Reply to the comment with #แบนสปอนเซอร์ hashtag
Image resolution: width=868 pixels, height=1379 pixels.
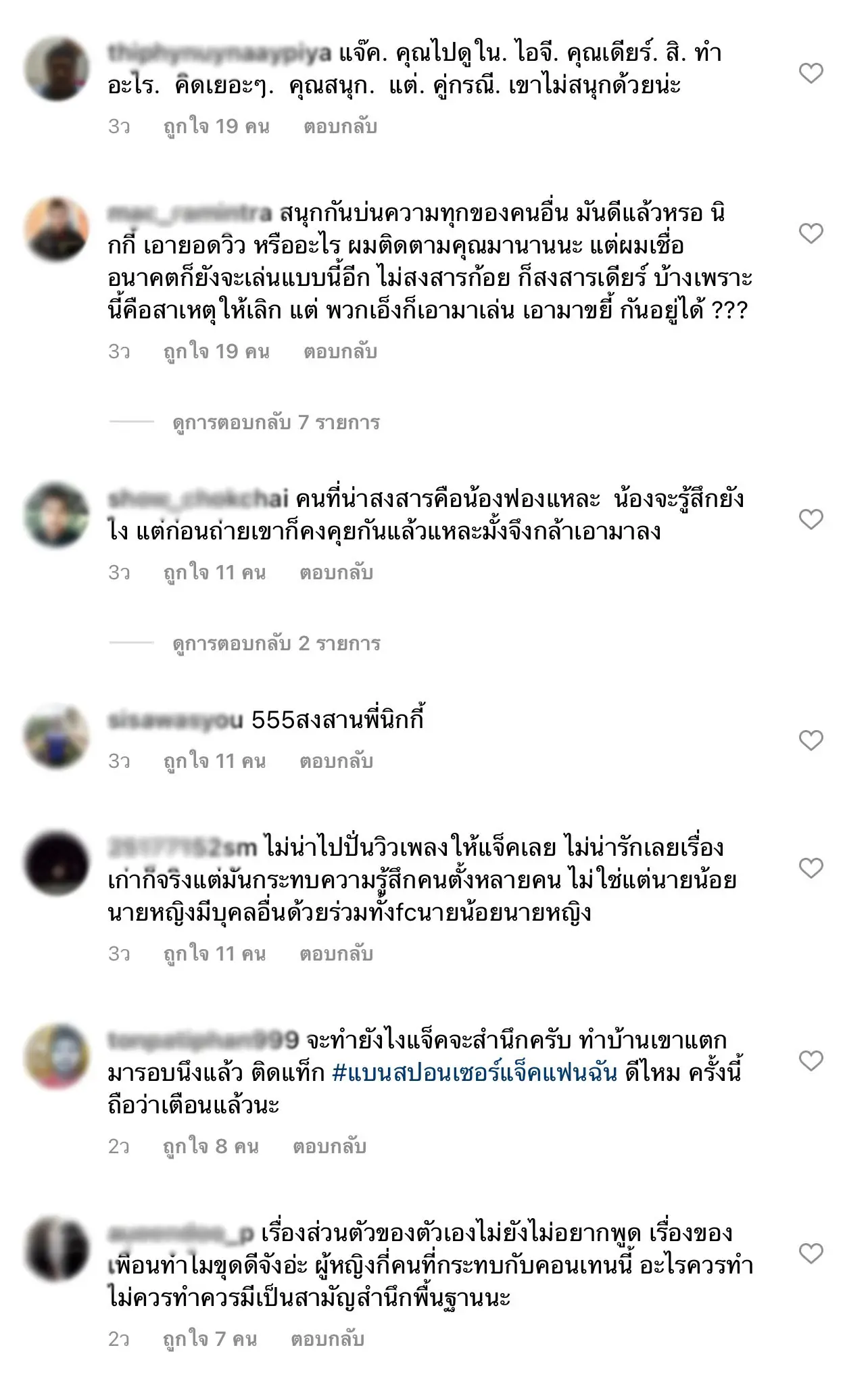(329, 1147)
